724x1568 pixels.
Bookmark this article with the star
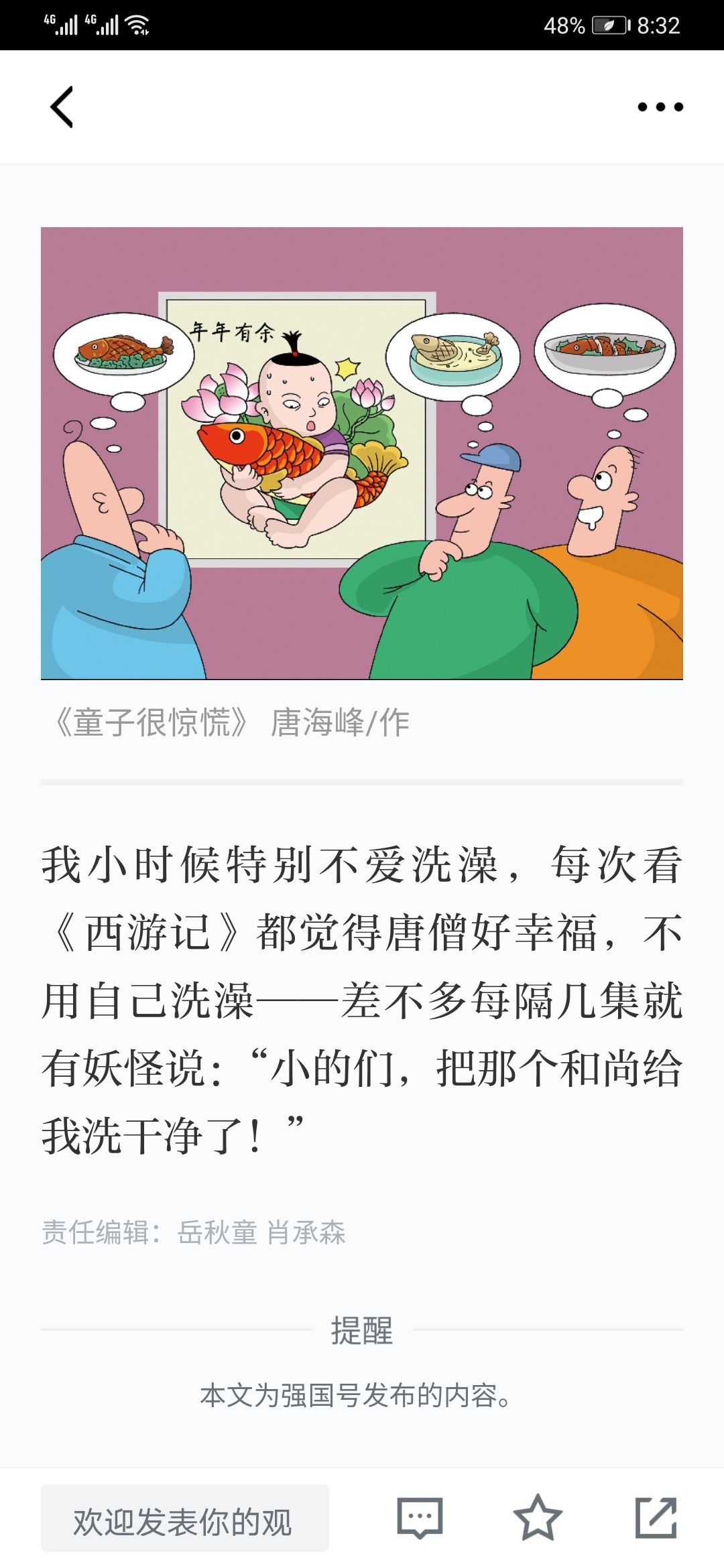[537, 1518]
